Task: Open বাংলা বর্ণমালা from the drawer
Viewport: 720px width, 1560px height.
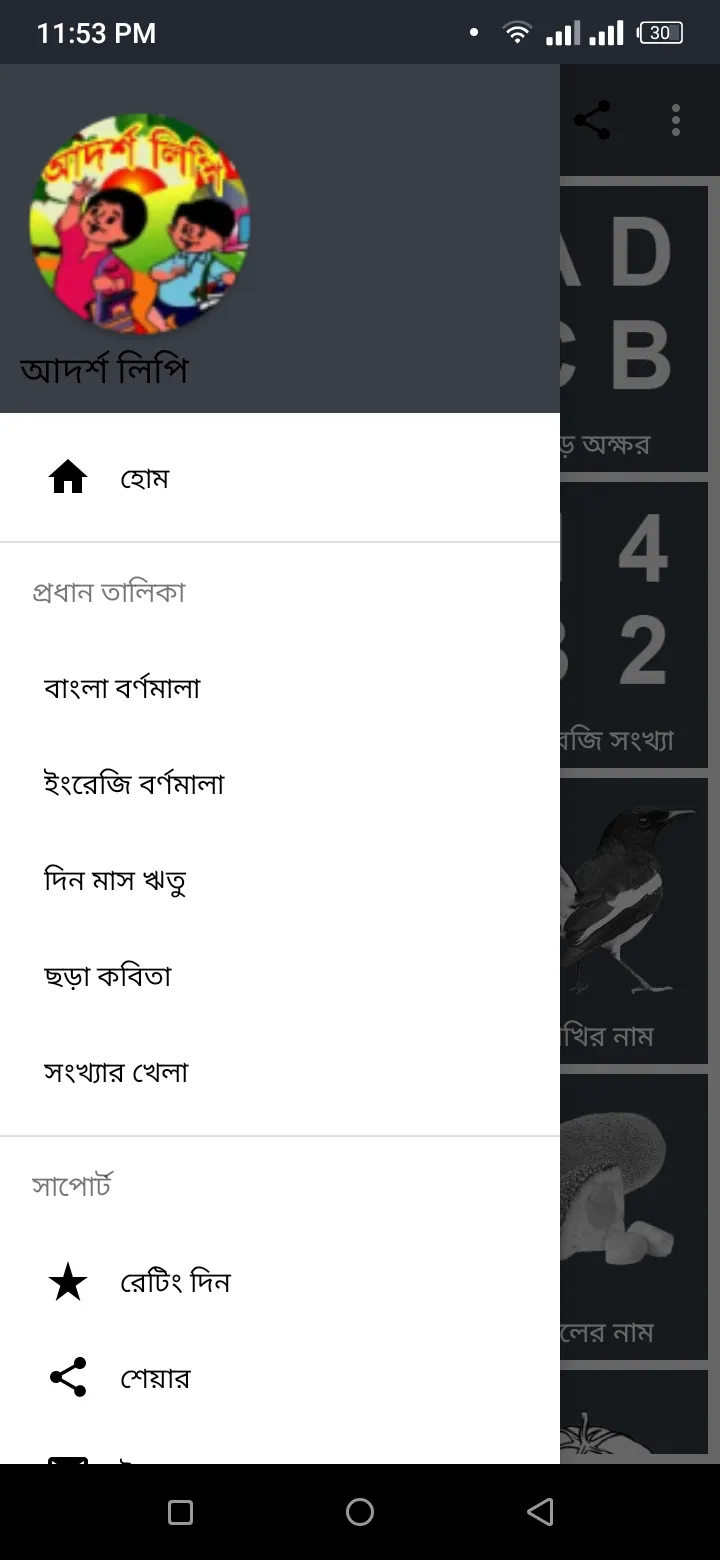Action: point(122,688)
